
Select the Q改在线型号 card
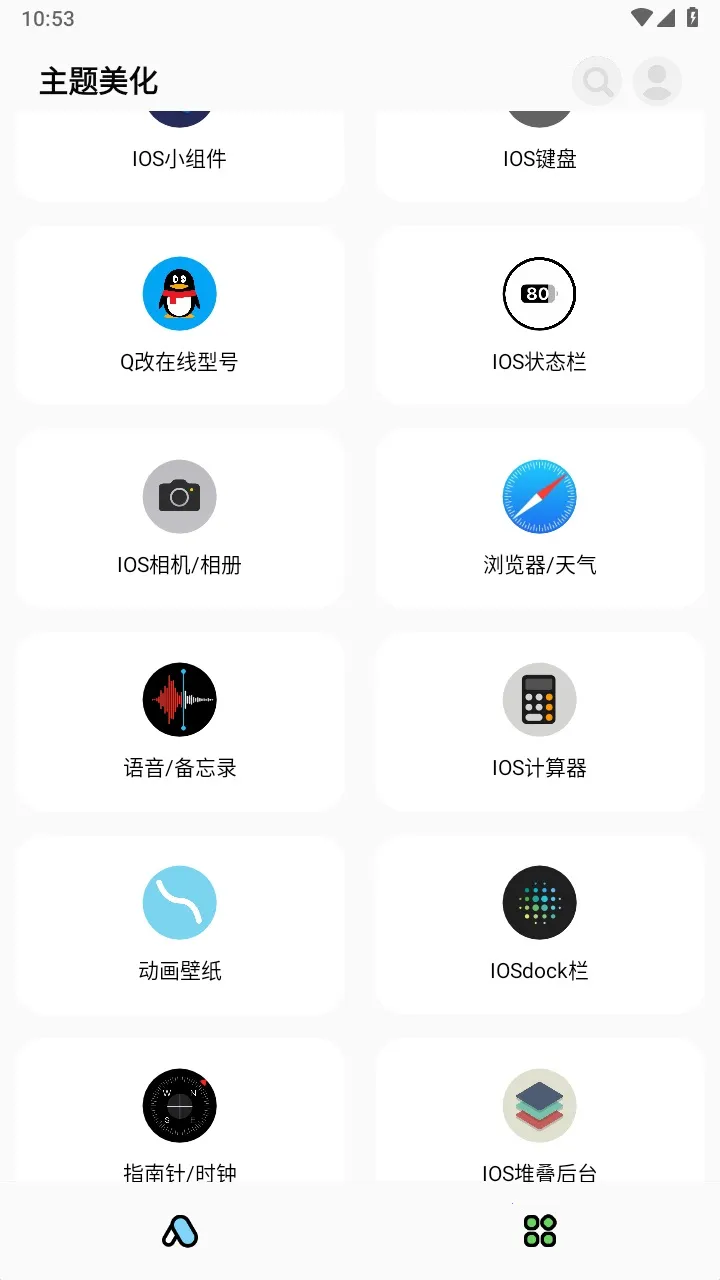pyautogui.click(x=180, y=315)
